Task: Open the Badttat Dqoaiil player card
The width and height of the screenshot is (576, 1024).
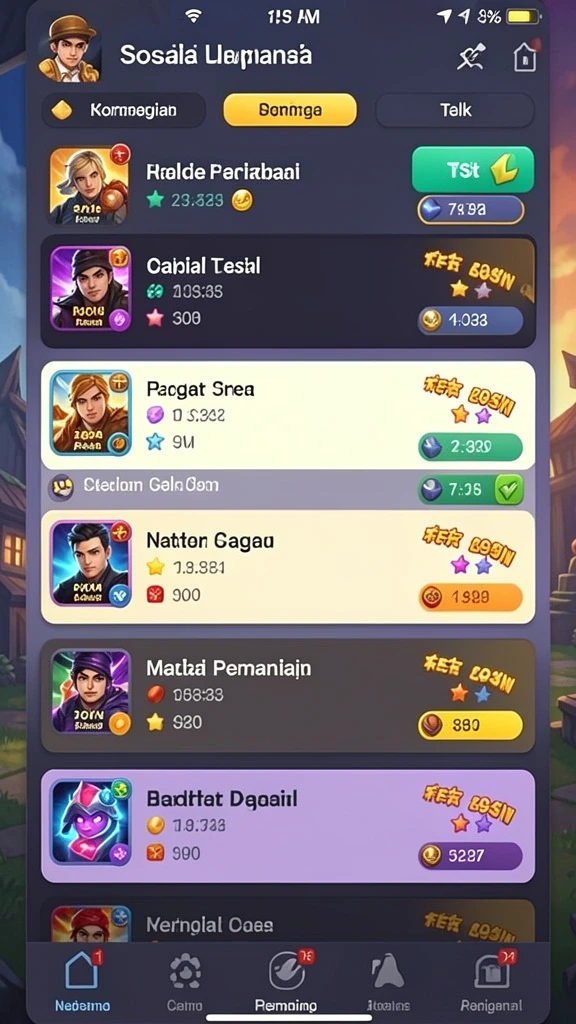Action: [288, 826]
